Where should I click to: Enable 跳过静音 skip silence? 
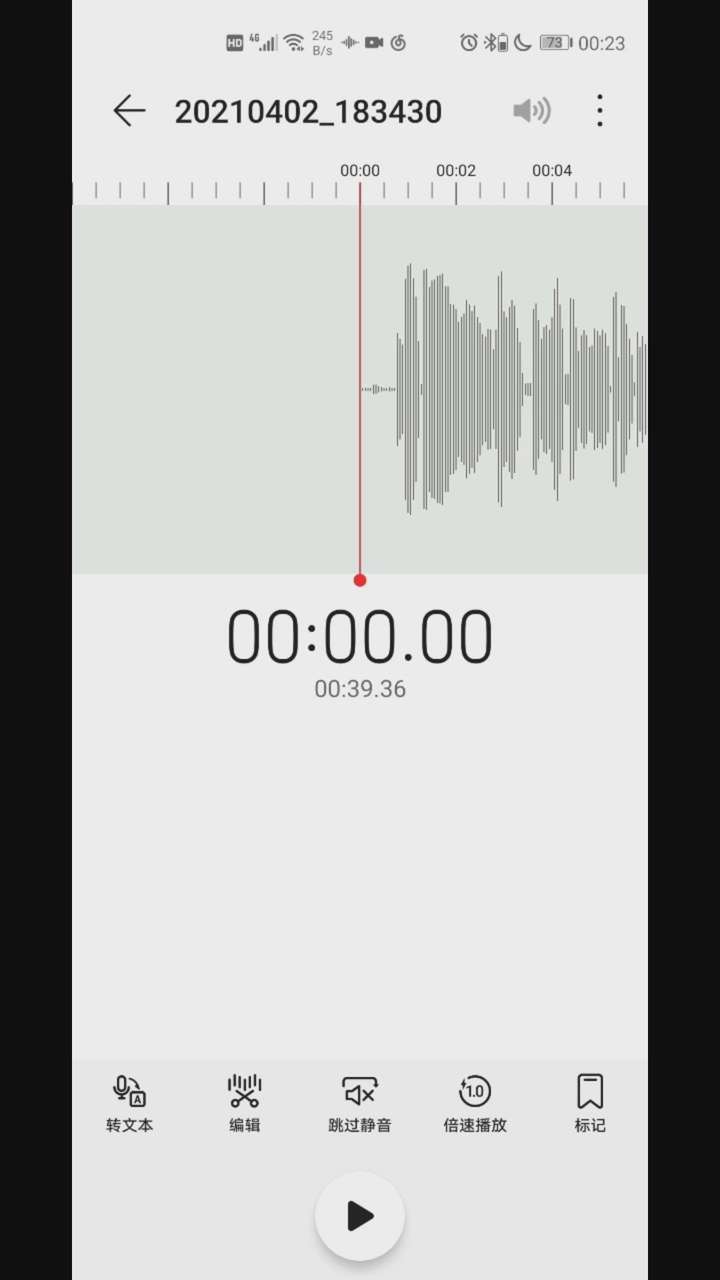tap(360, 1103)
